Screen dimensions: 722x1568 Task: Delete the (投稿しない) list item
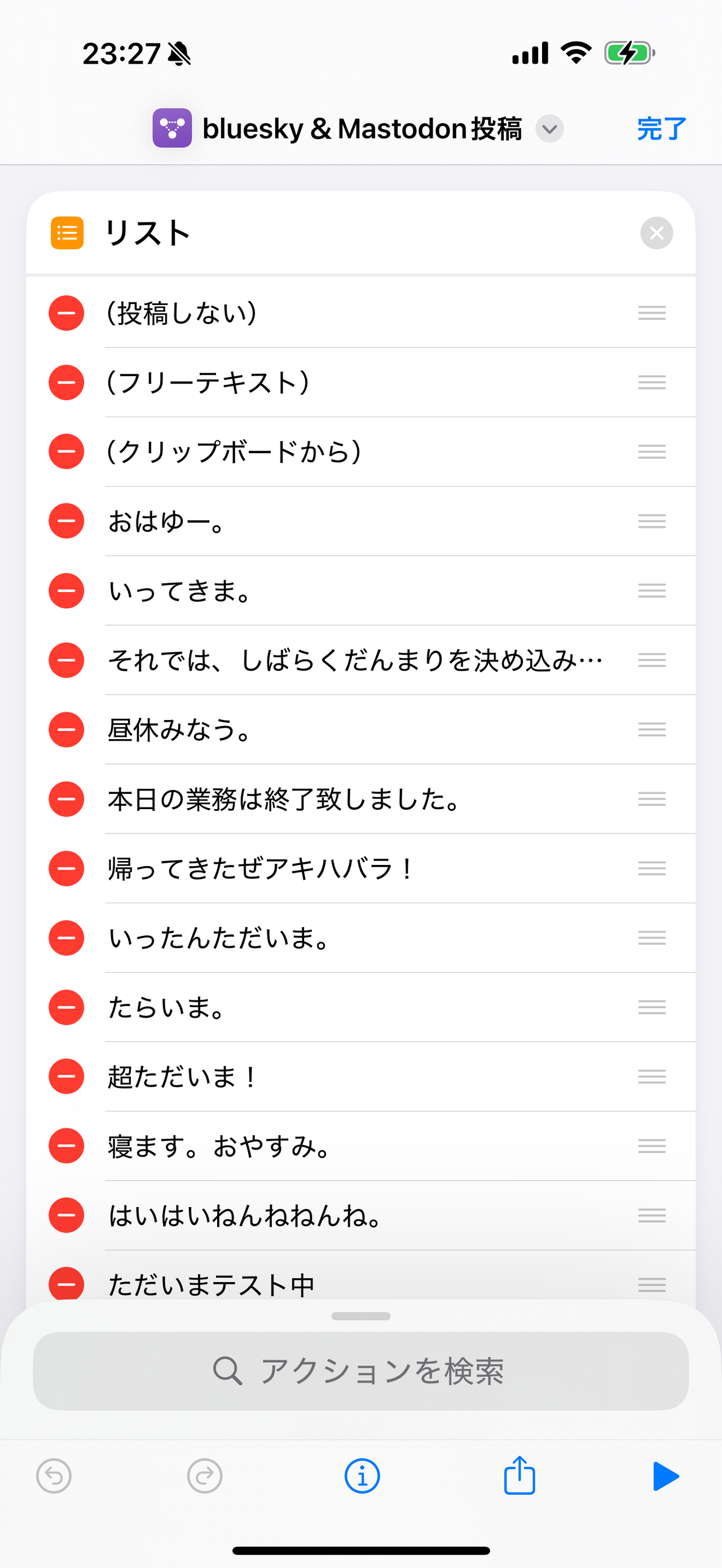coord(66,313)
